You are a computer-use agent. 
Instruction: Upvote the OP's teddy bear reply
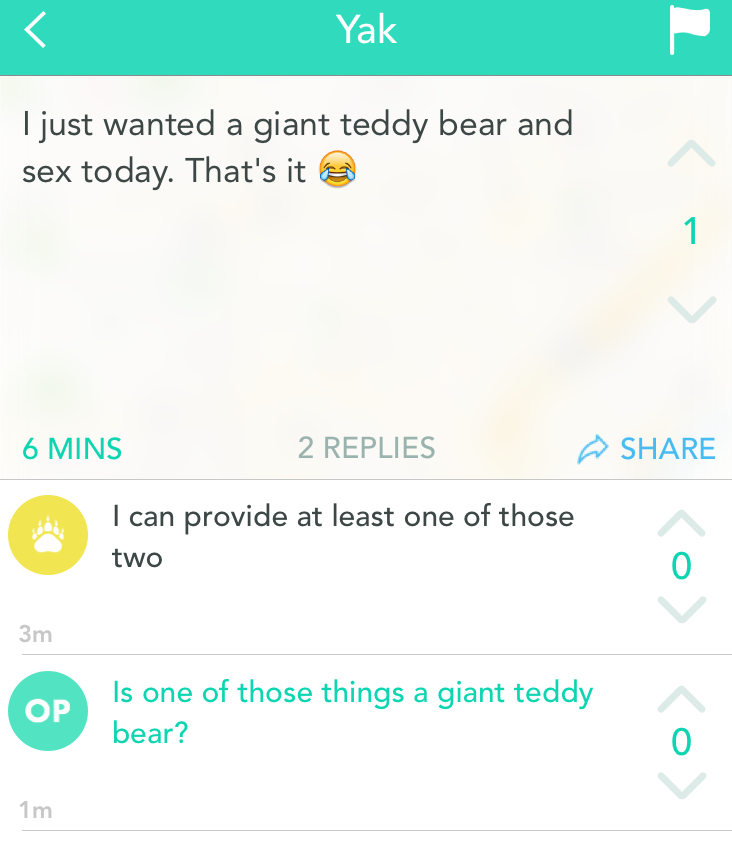681,700
